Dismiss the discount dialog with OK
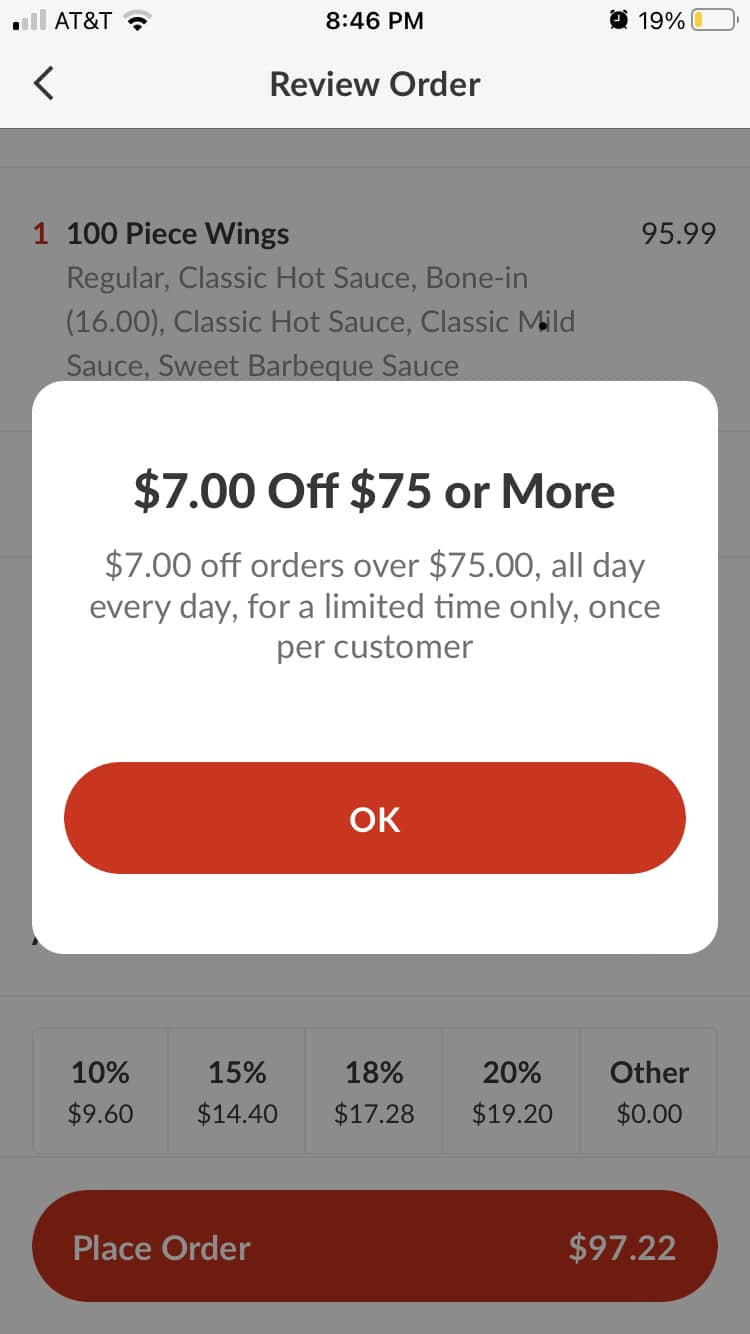Screen dimensions: 750x1334 pos(374,818)
